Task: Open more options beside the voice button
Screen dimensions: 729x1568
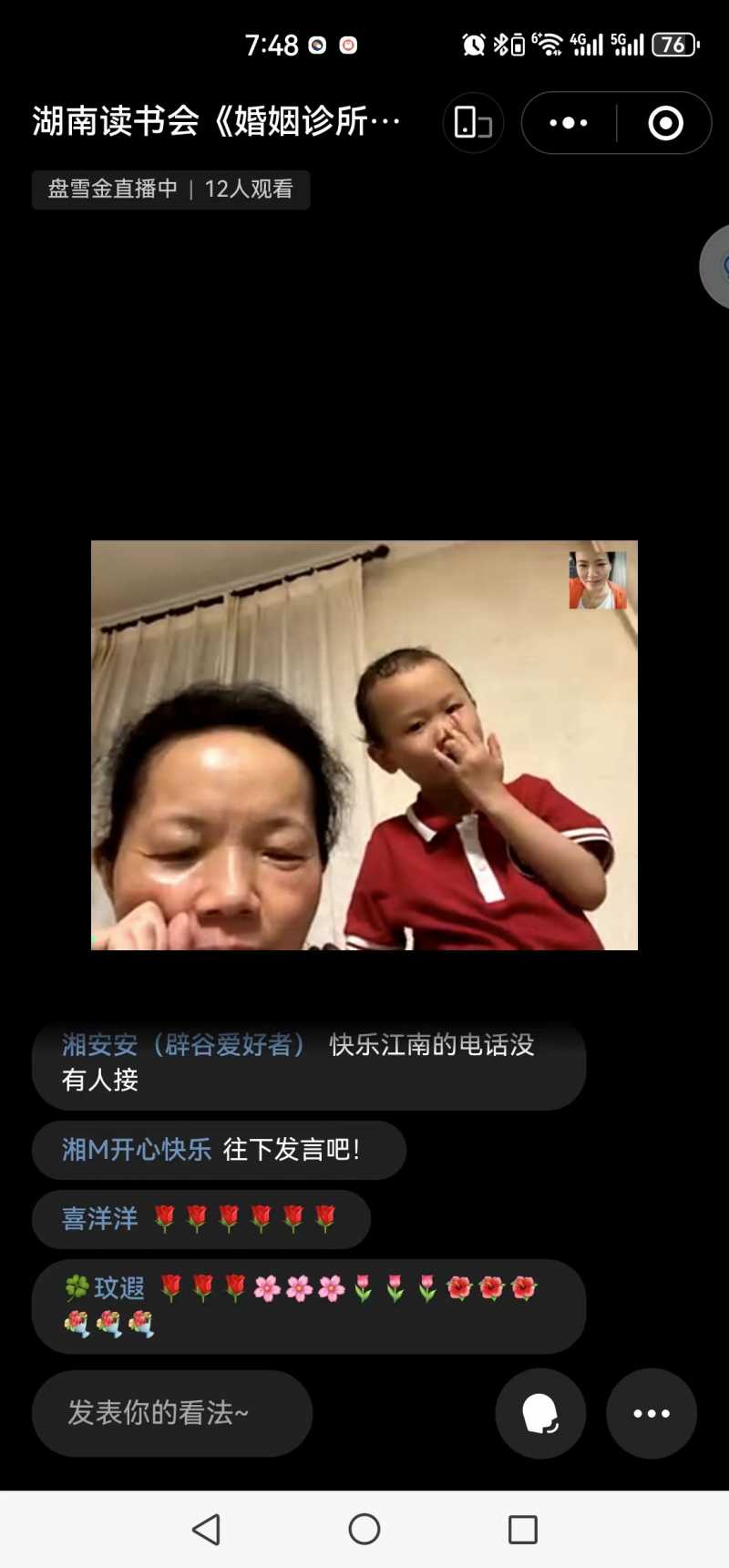Action: point(652,1413)
